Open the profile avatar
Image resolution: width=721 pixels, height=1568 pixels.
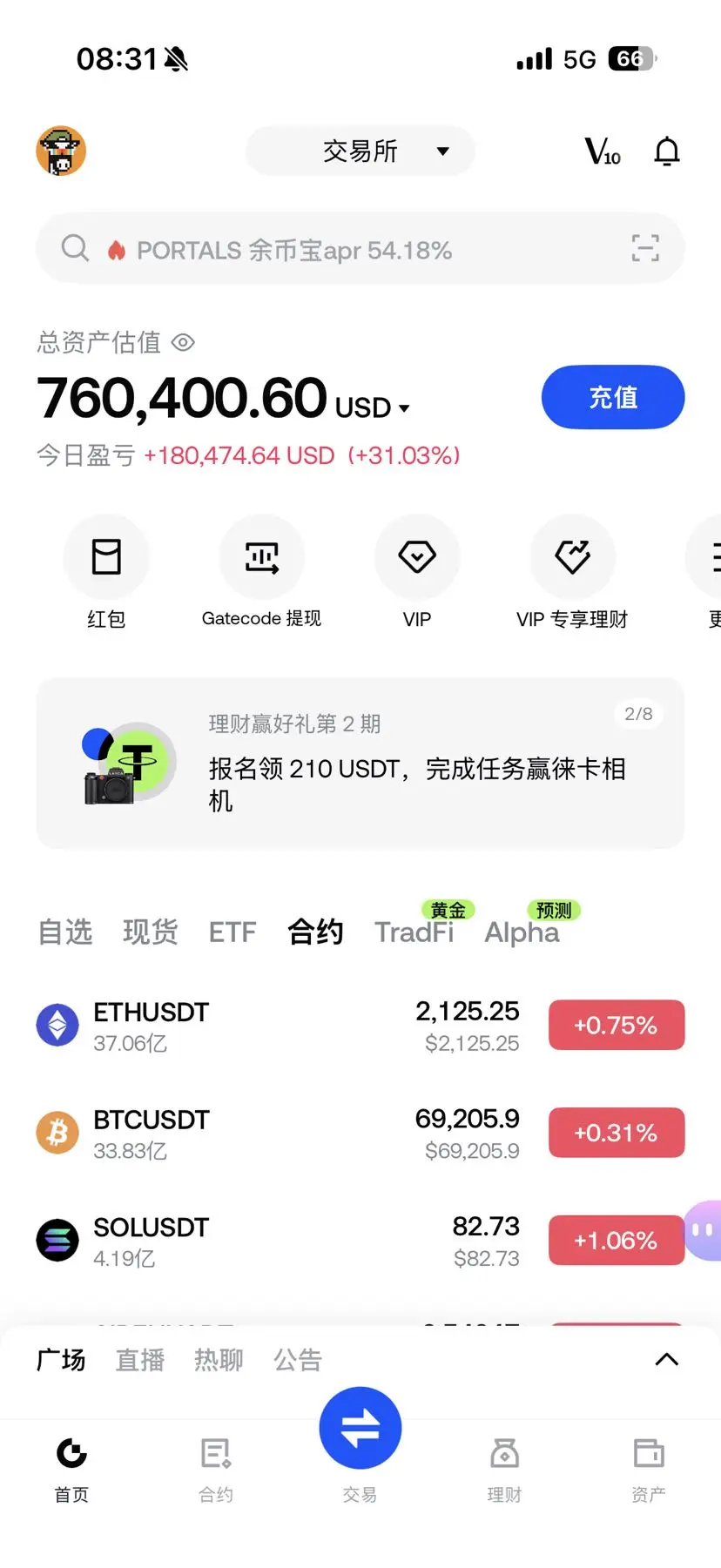click(61, 151)
